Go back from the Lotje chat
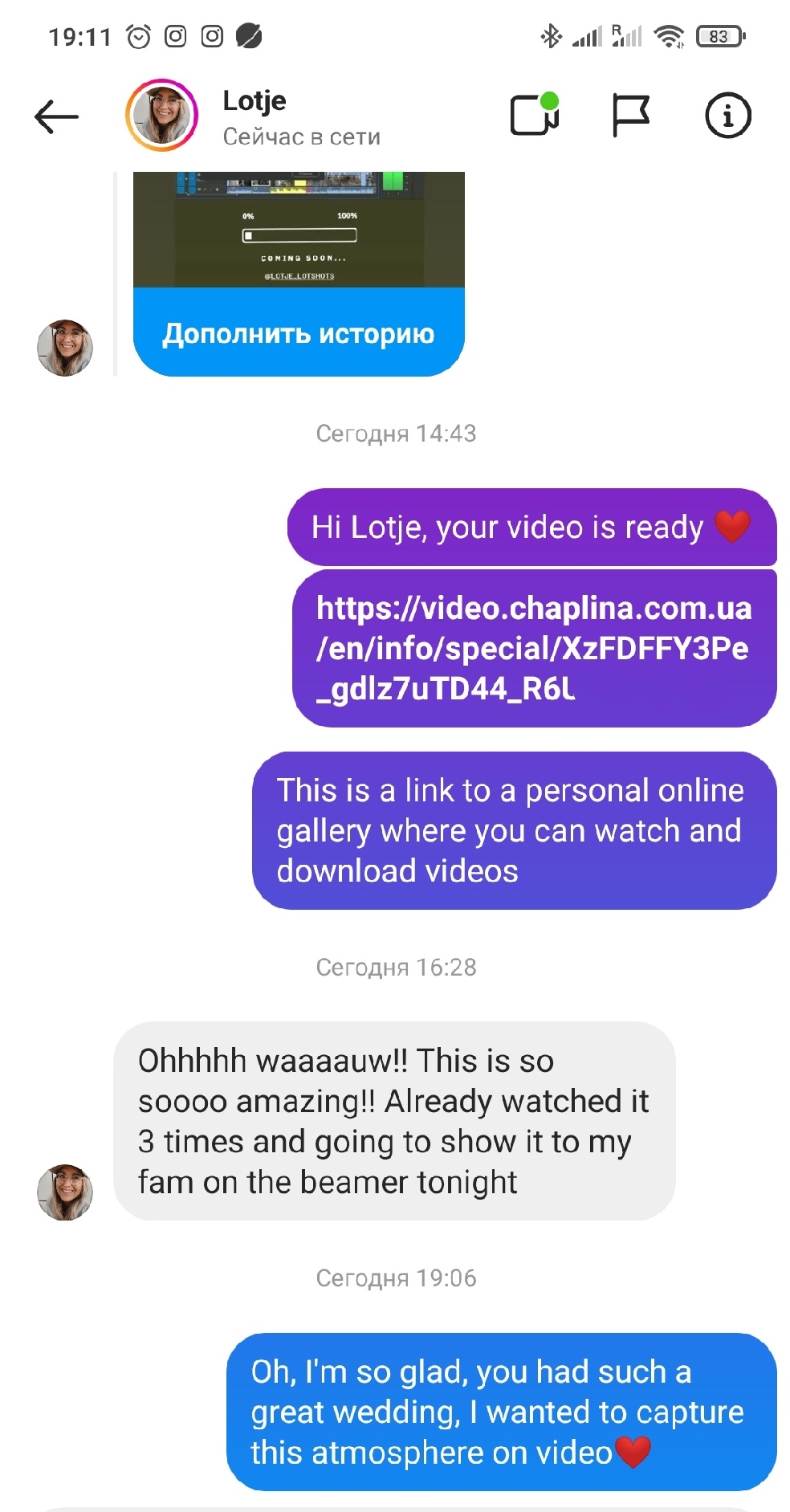Viewport: 790px width, 1512px height. (56, 117)
